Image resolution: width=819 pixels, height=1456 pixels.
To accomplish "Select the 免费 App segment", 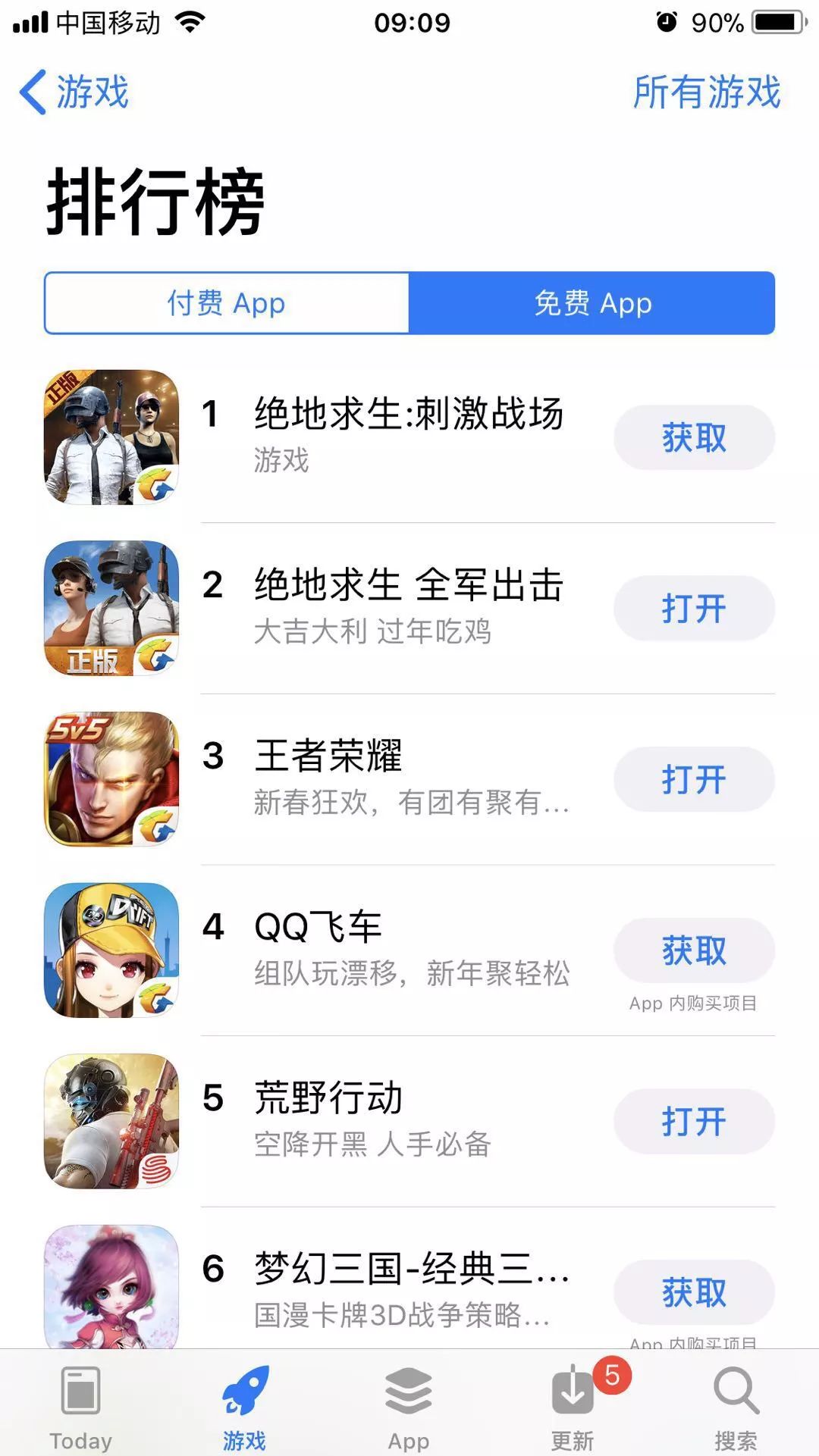I will (592, 303).
